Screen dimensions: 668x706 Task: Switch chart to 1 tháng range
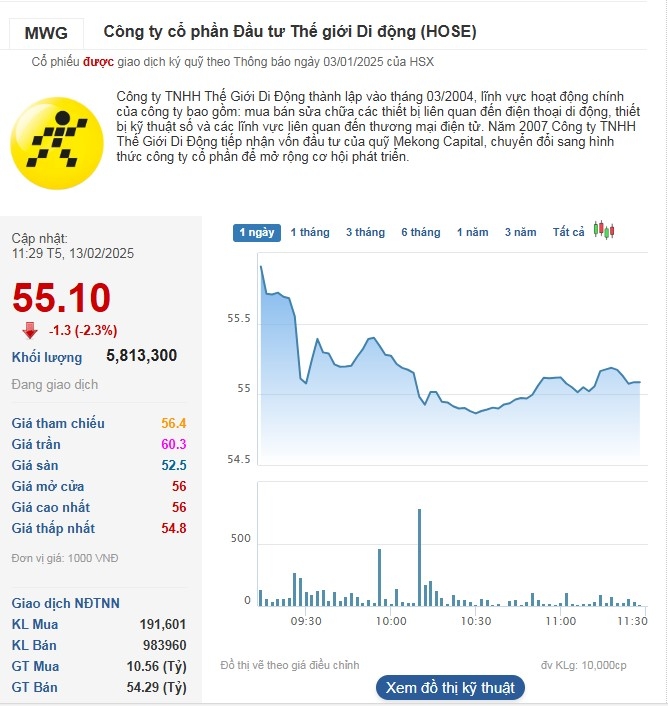(310, 232)
